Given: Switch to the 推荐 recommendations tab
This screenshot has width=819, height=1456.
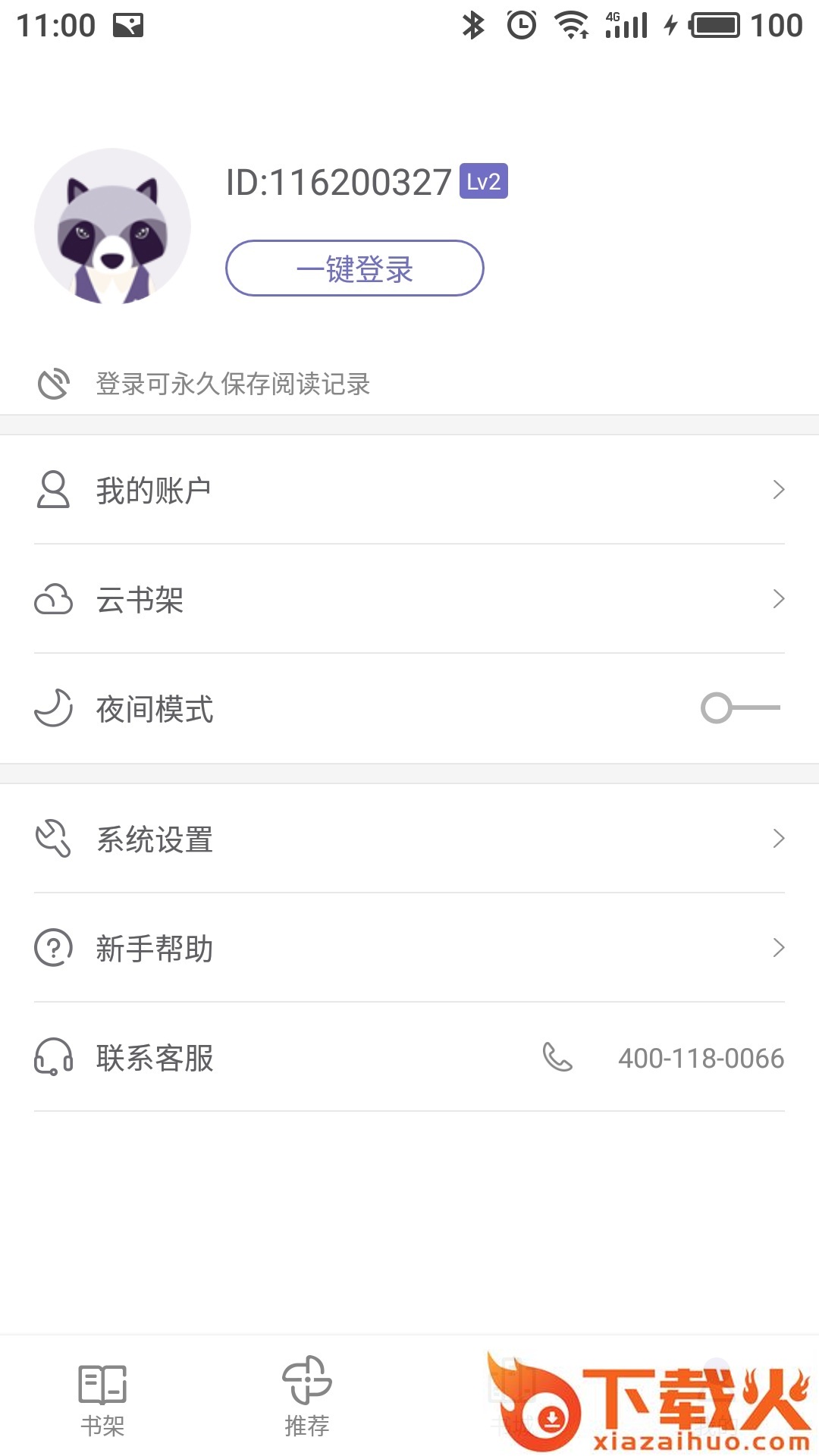Looking at the screenshot, I should click(307, 1401).
